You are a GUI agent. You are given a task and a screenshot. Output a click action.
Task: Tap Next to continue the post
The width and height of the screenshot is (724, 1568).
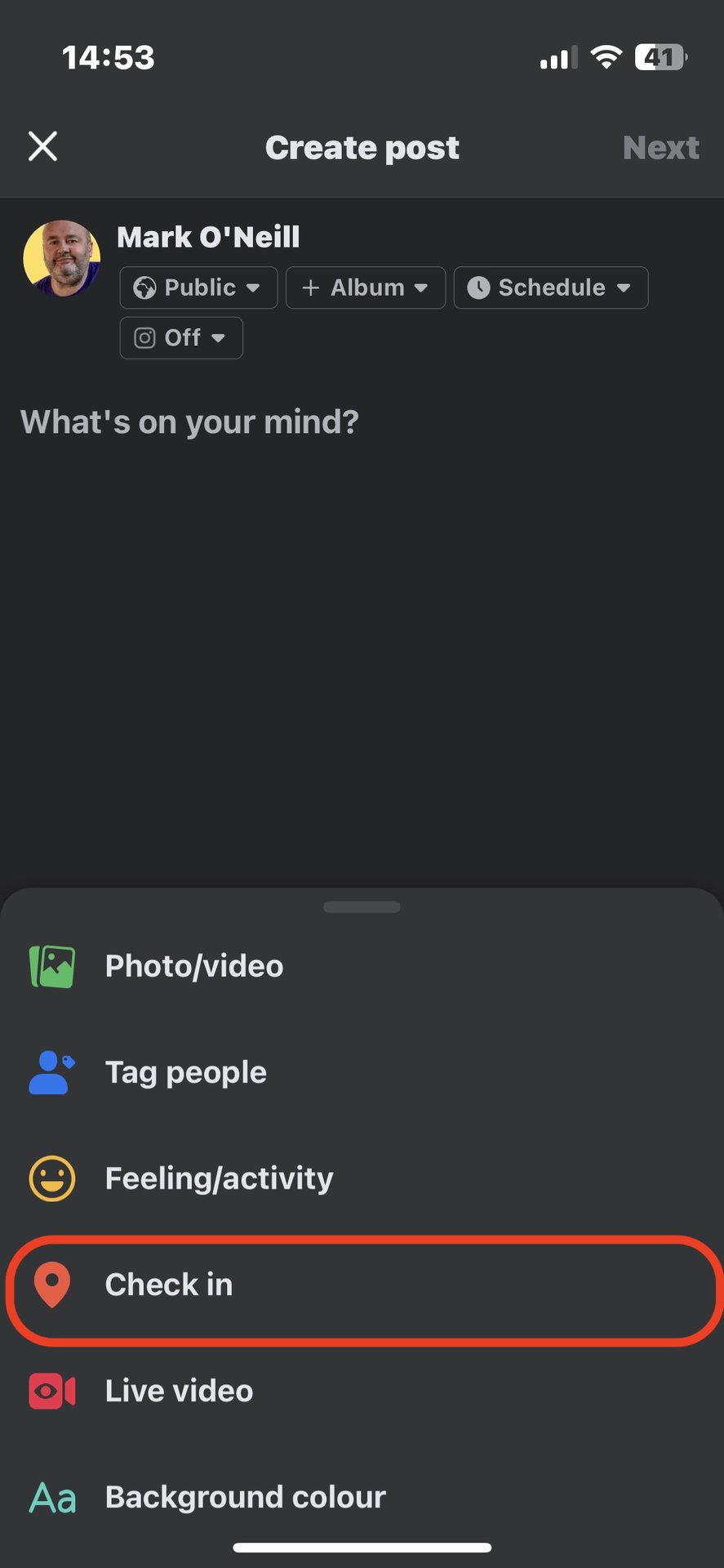point(660,148)
